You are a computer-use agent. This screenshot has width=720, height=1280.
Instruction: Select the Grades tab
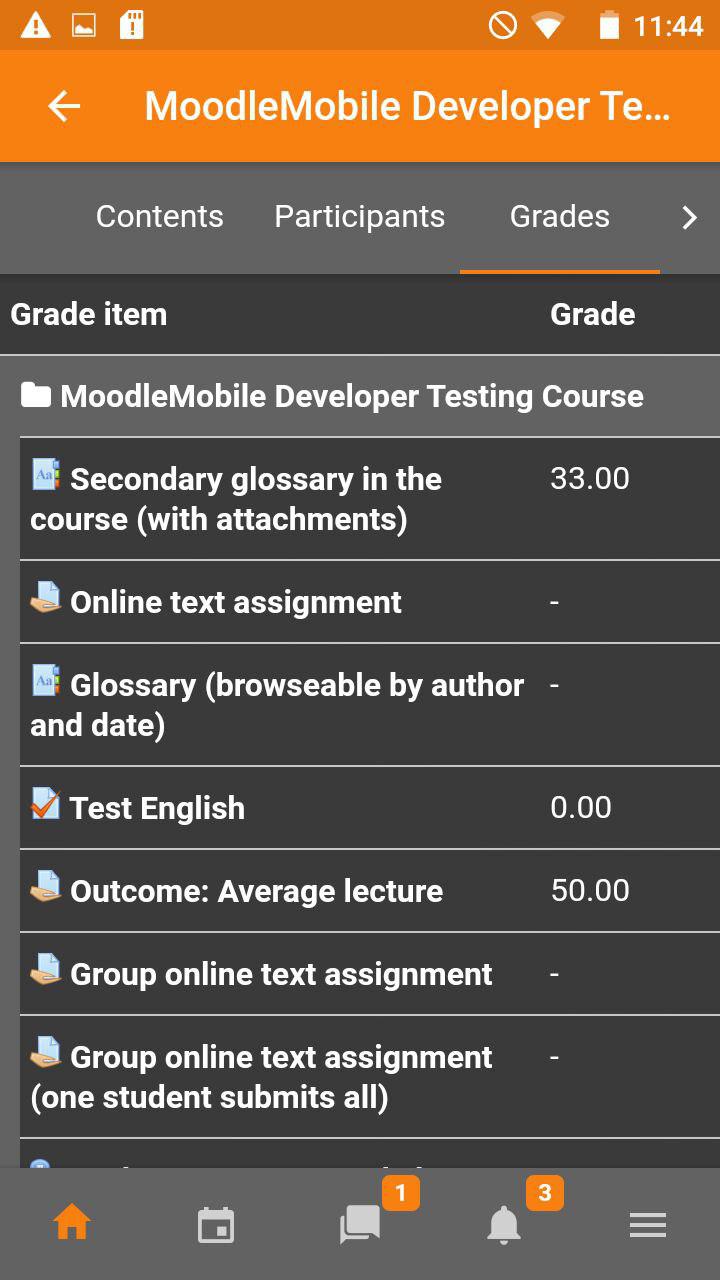(x=560, y=216)
